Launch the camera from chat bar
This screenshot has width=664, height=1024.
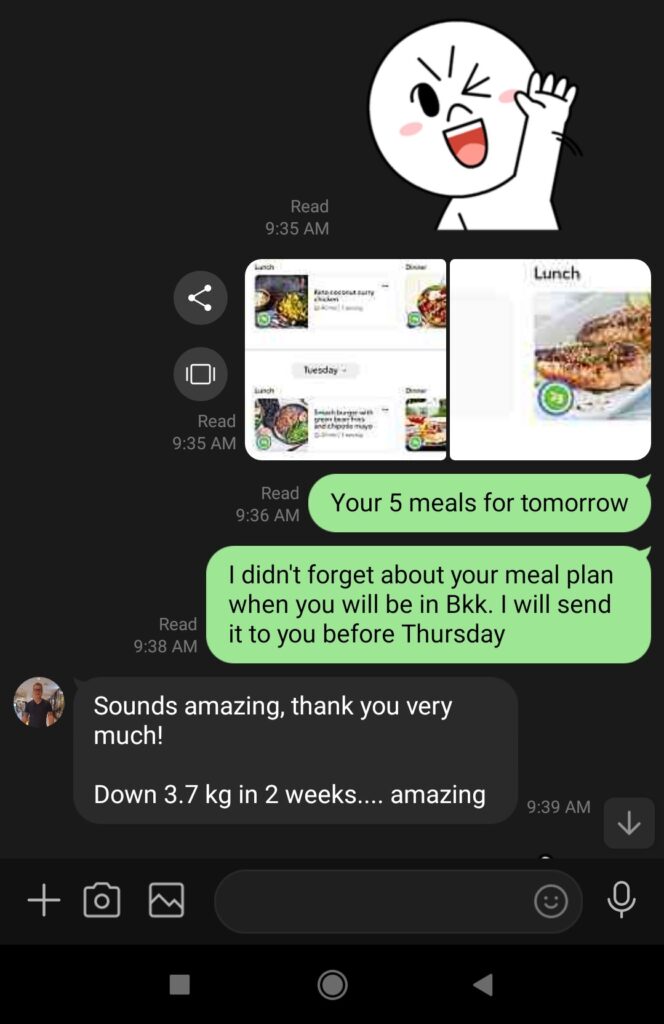pos(101,901)
